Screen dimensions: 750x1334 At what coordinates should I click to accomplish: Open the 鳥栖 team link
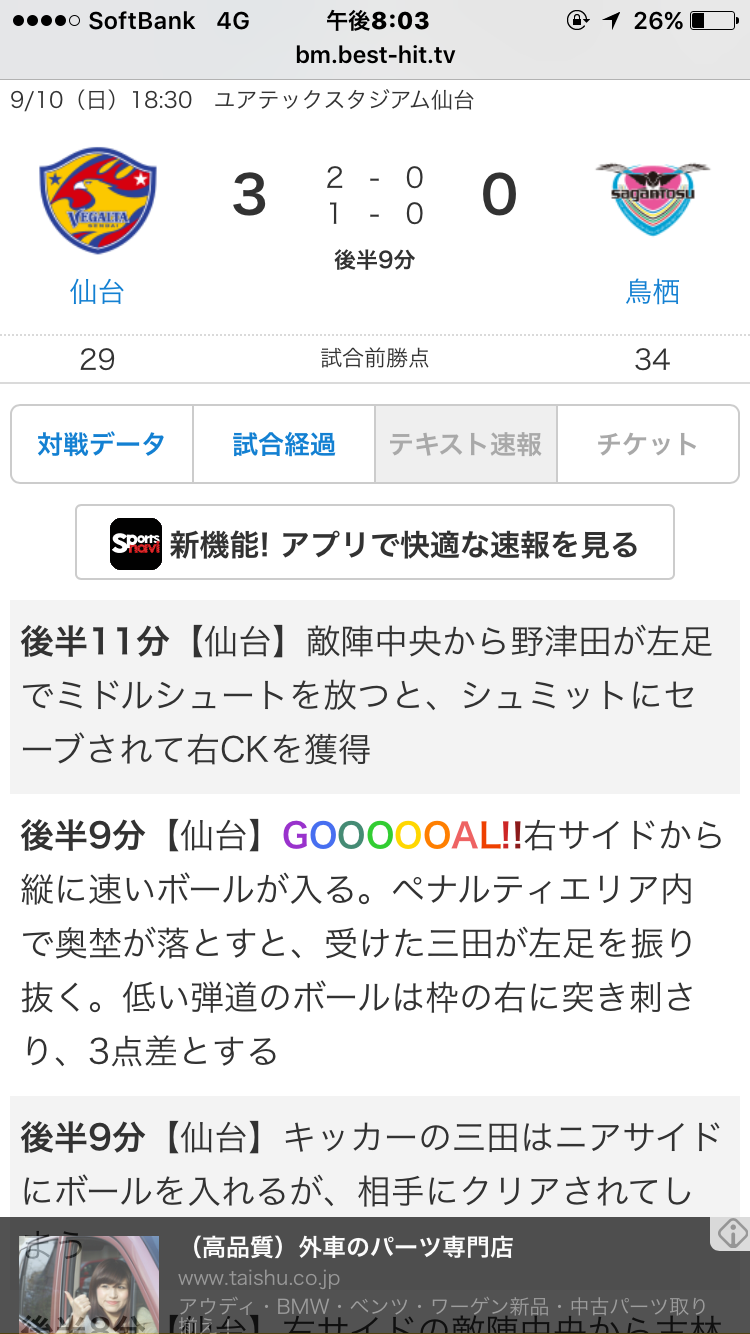652,291
